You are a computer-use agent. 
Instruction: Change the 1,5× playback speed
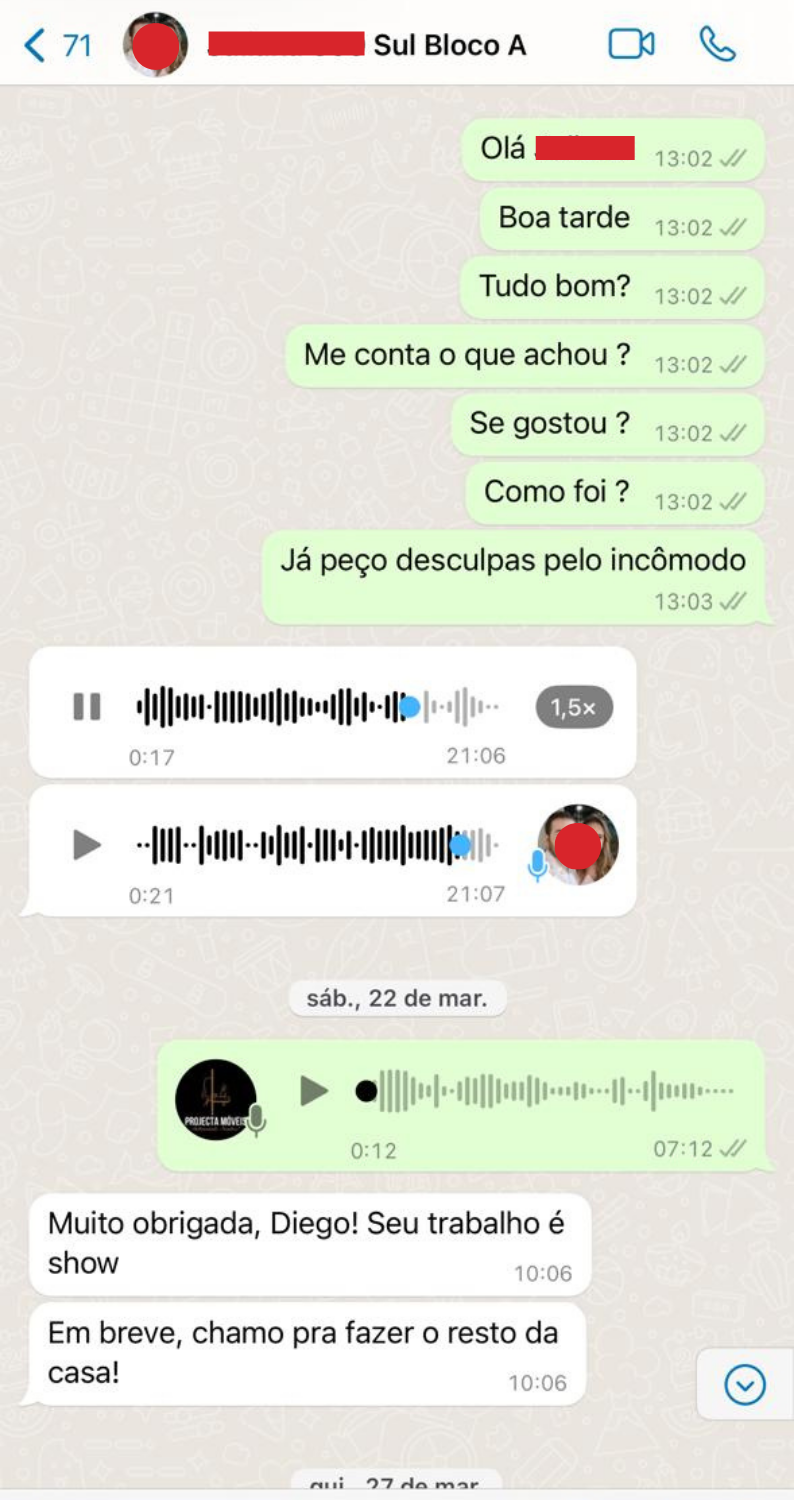click(574, 708)
